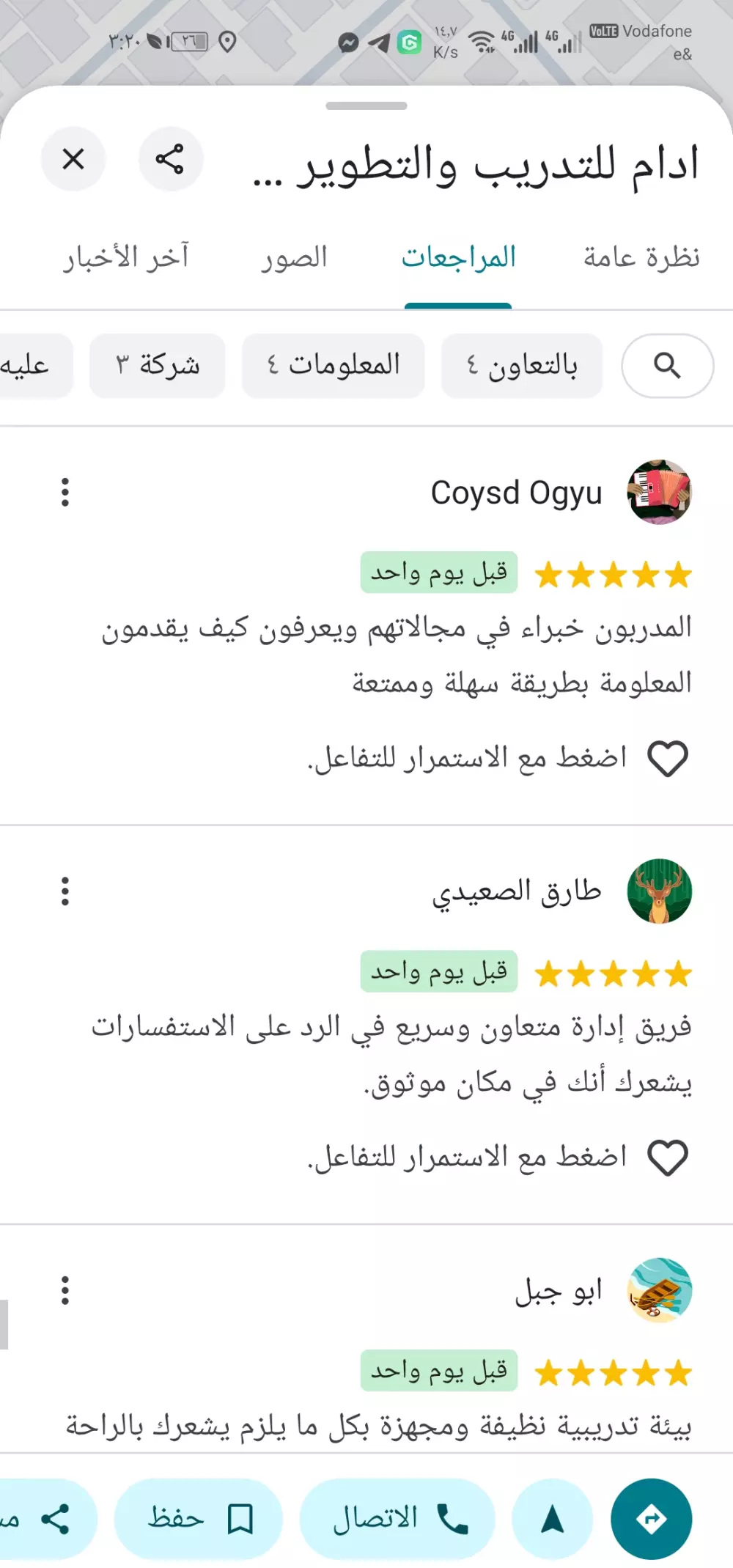Filter reviews by شركة chip

click(157, 365)
